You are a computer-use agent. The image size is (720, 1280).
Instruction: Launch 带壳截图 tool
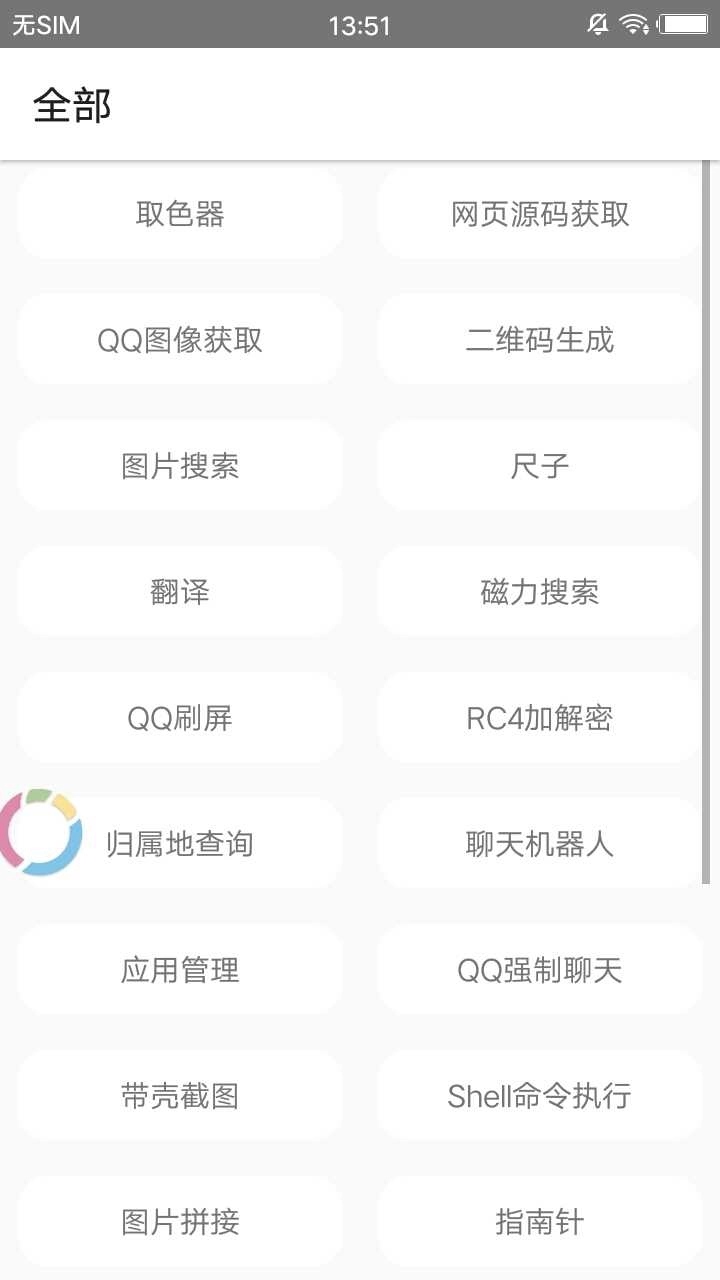pos(180,1096)
